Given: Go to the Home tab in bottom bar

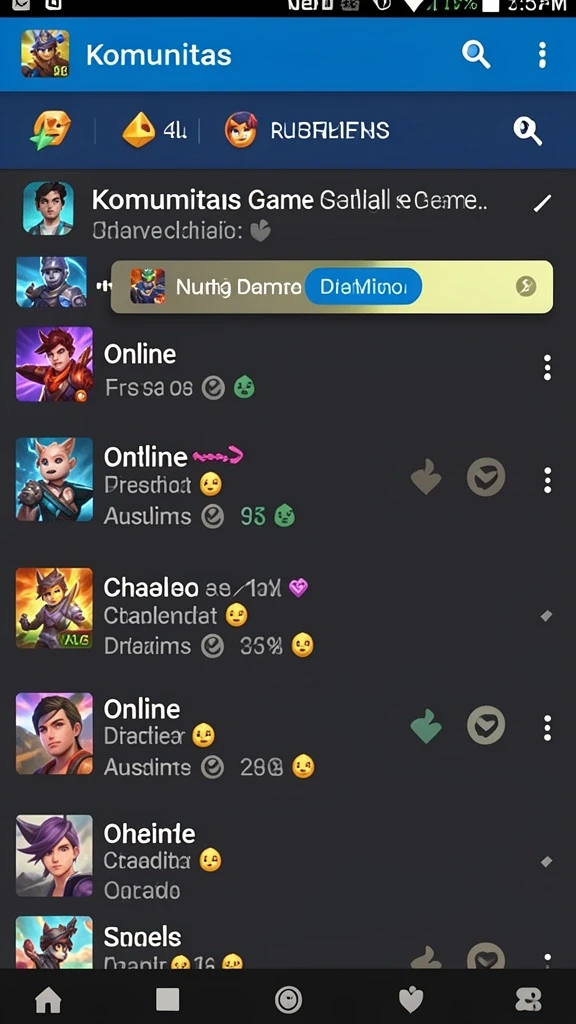Looking at the screenshot, I should [x=48, y=1000].
